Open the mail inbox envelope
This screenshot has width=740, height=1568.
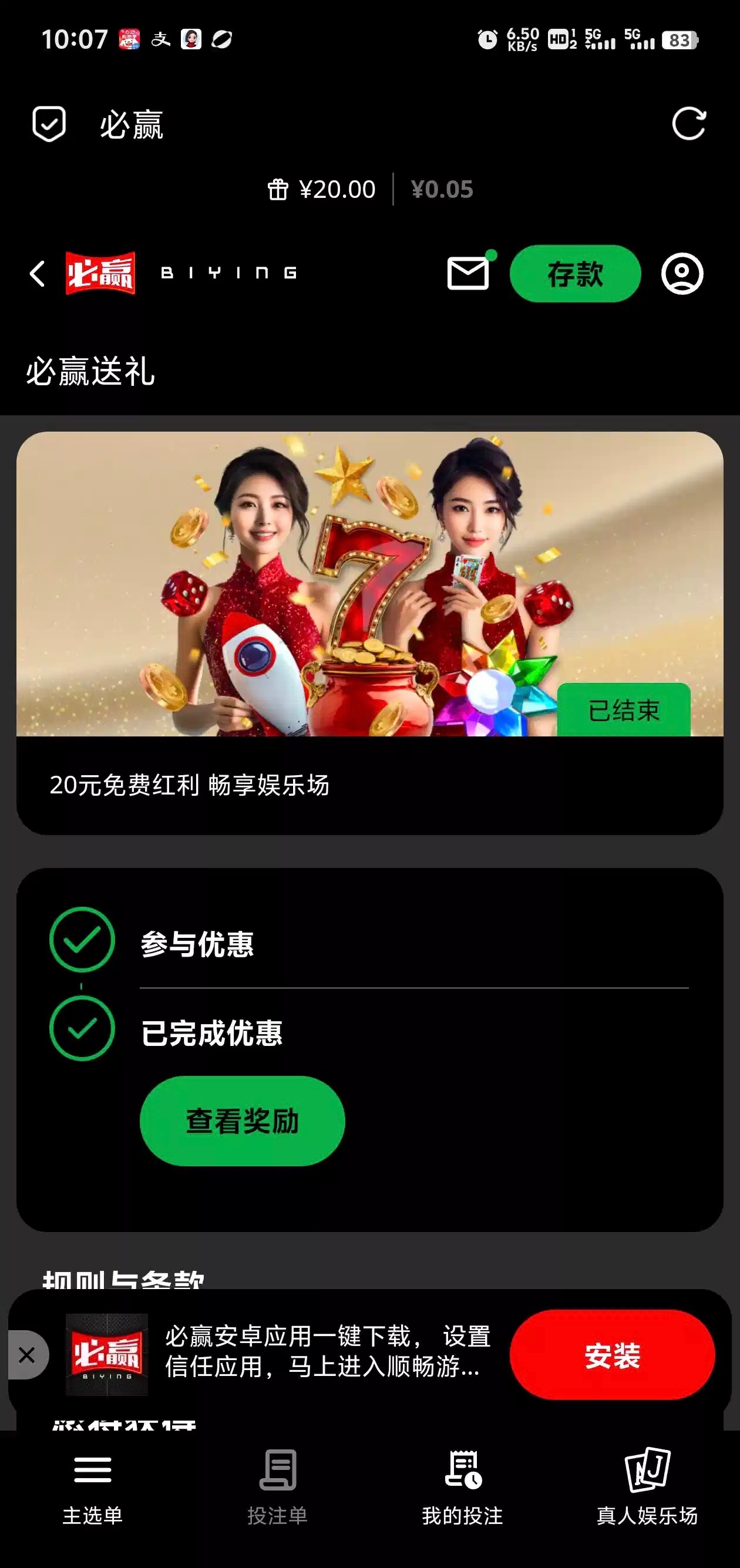pyautogui.click(x=468, y=273)
